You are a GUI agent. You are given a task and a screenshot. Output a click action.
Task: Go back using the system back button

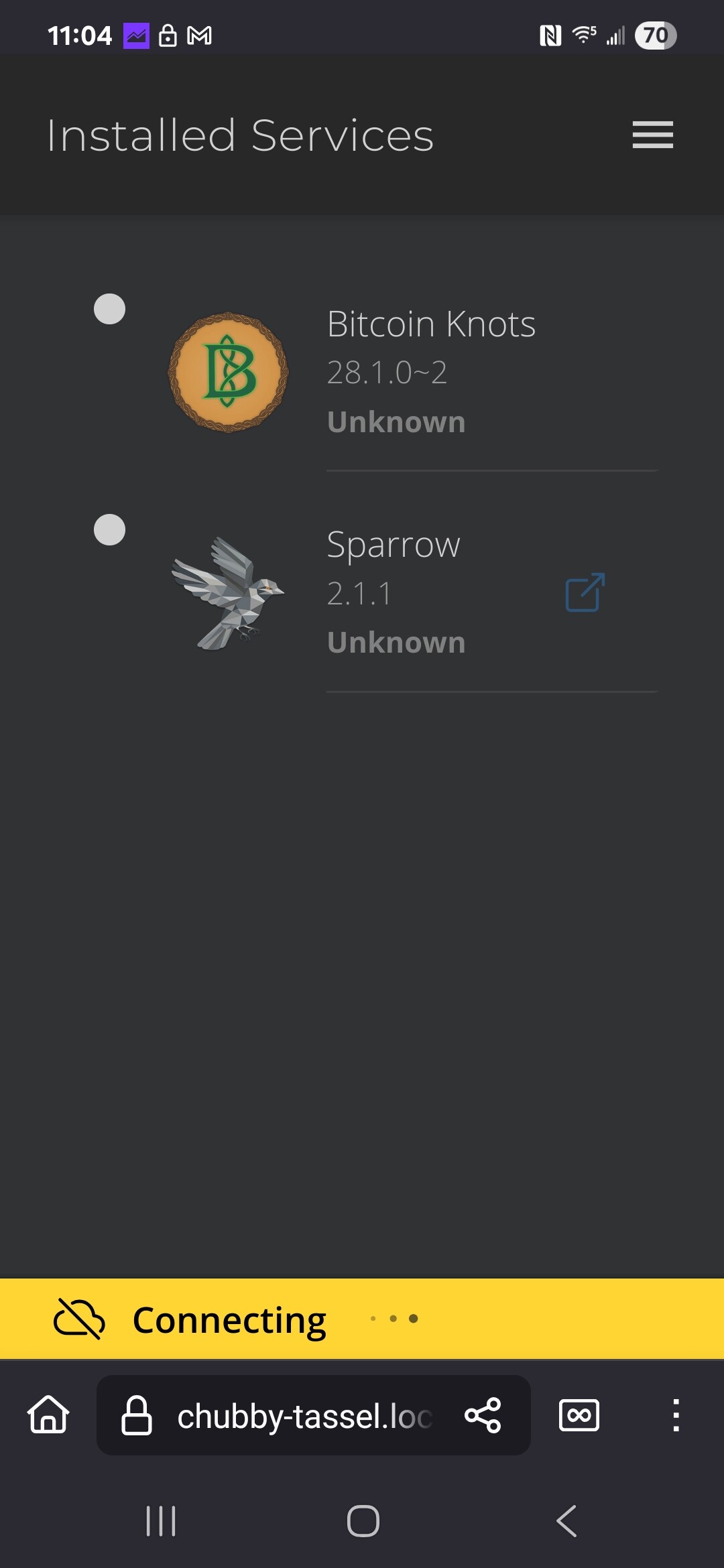pyautogui.click(x=566, y=1520)
